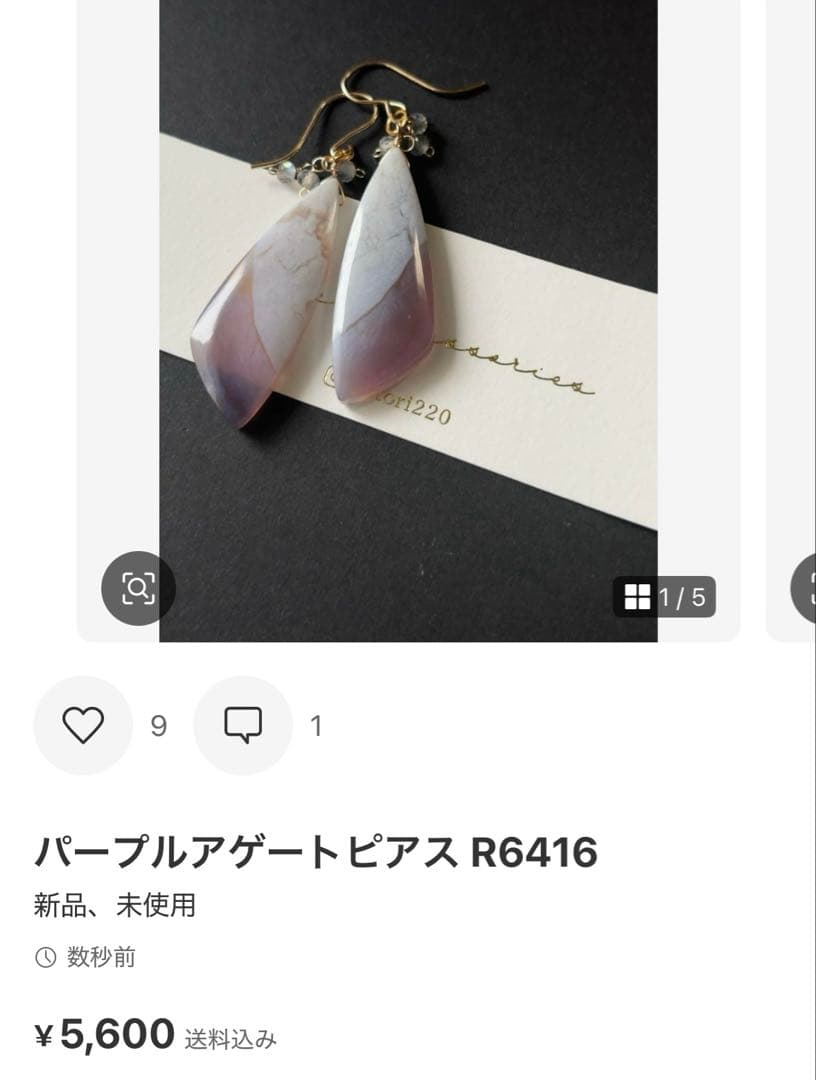
Task: Open the 1/5 image count indicator
Action: tap(664, 597)
